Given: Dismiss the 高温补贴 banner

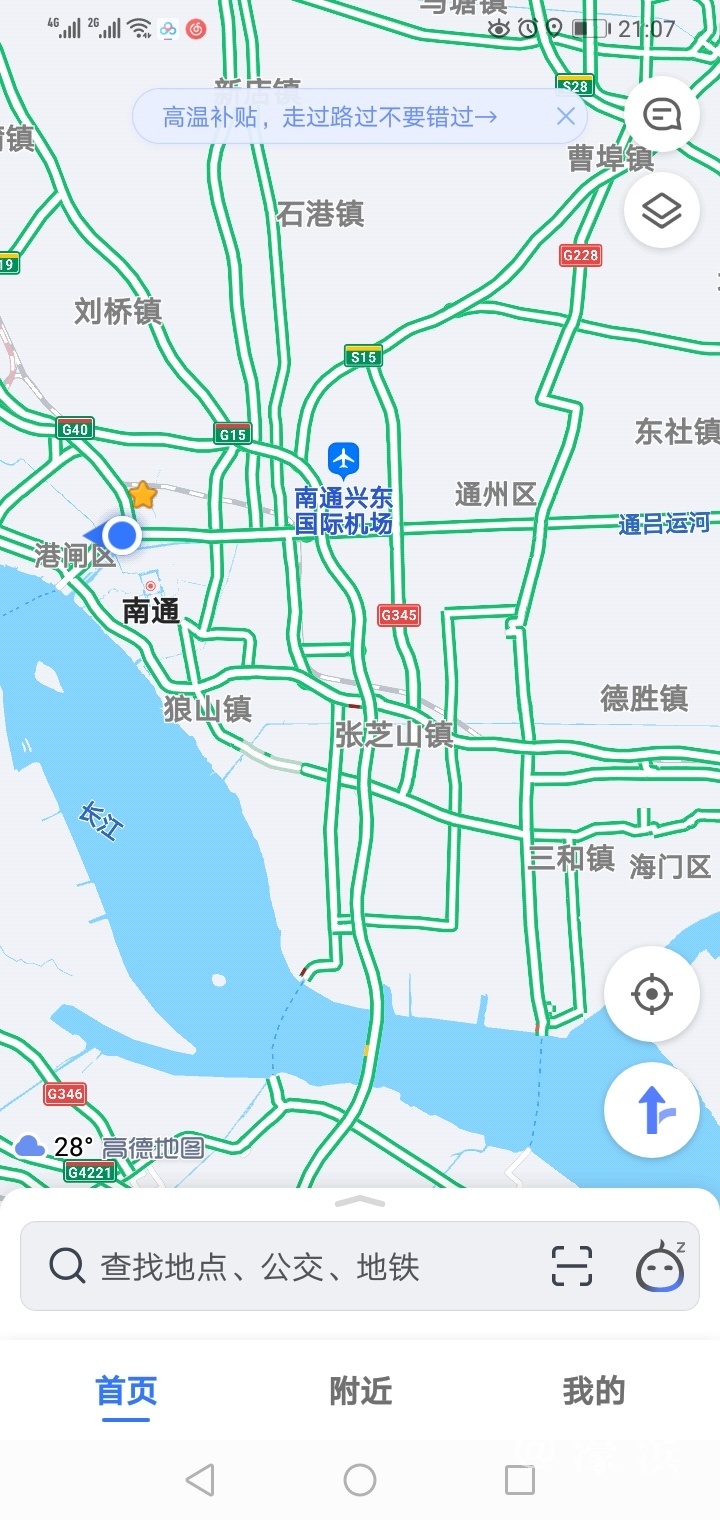Looking at the screenshot, I should (x=565, y=117).
